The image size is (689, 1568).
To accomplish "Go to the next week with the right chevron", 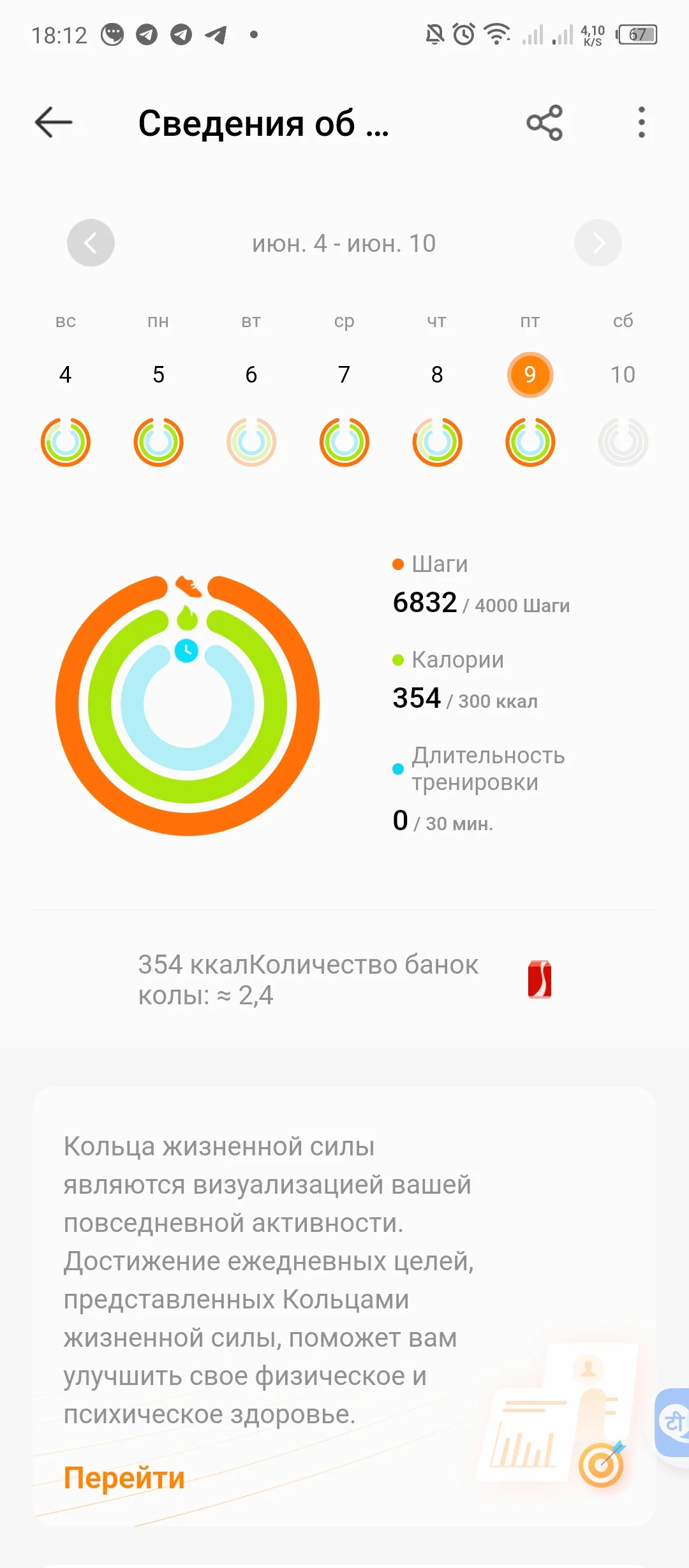I will click(x=598, y=242).
